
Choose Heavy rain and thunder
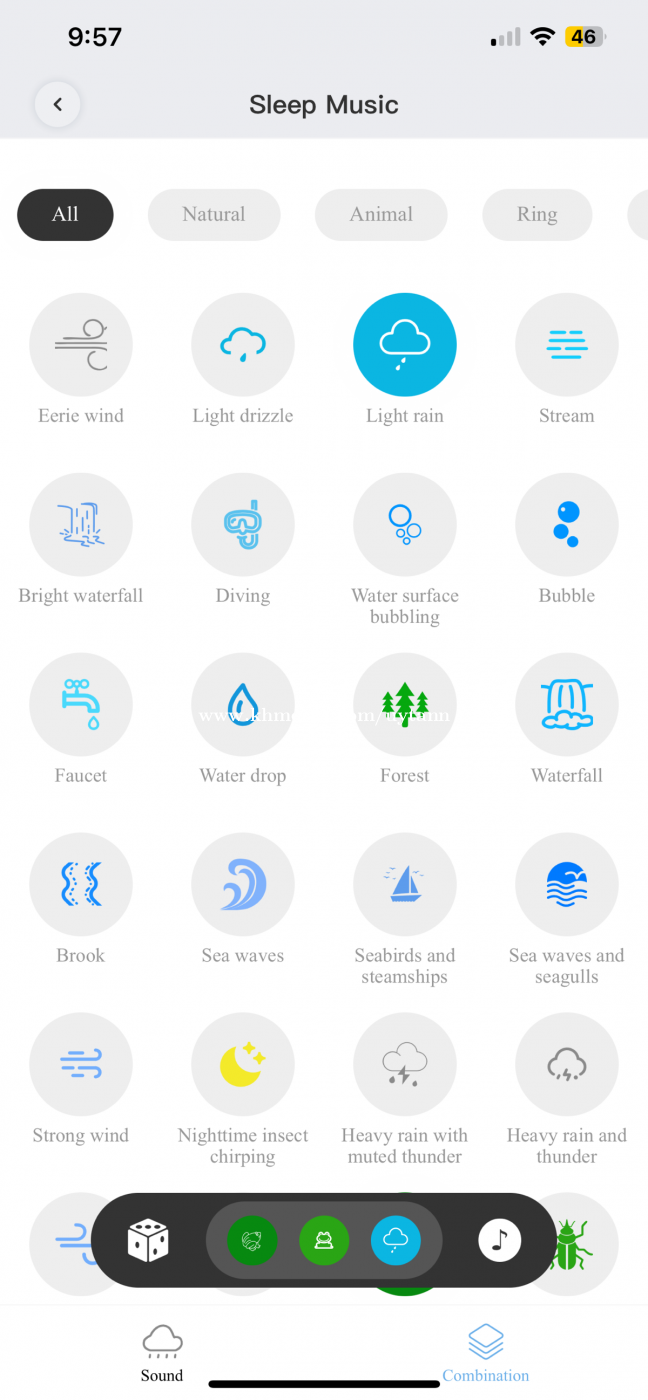point(567,1065)
